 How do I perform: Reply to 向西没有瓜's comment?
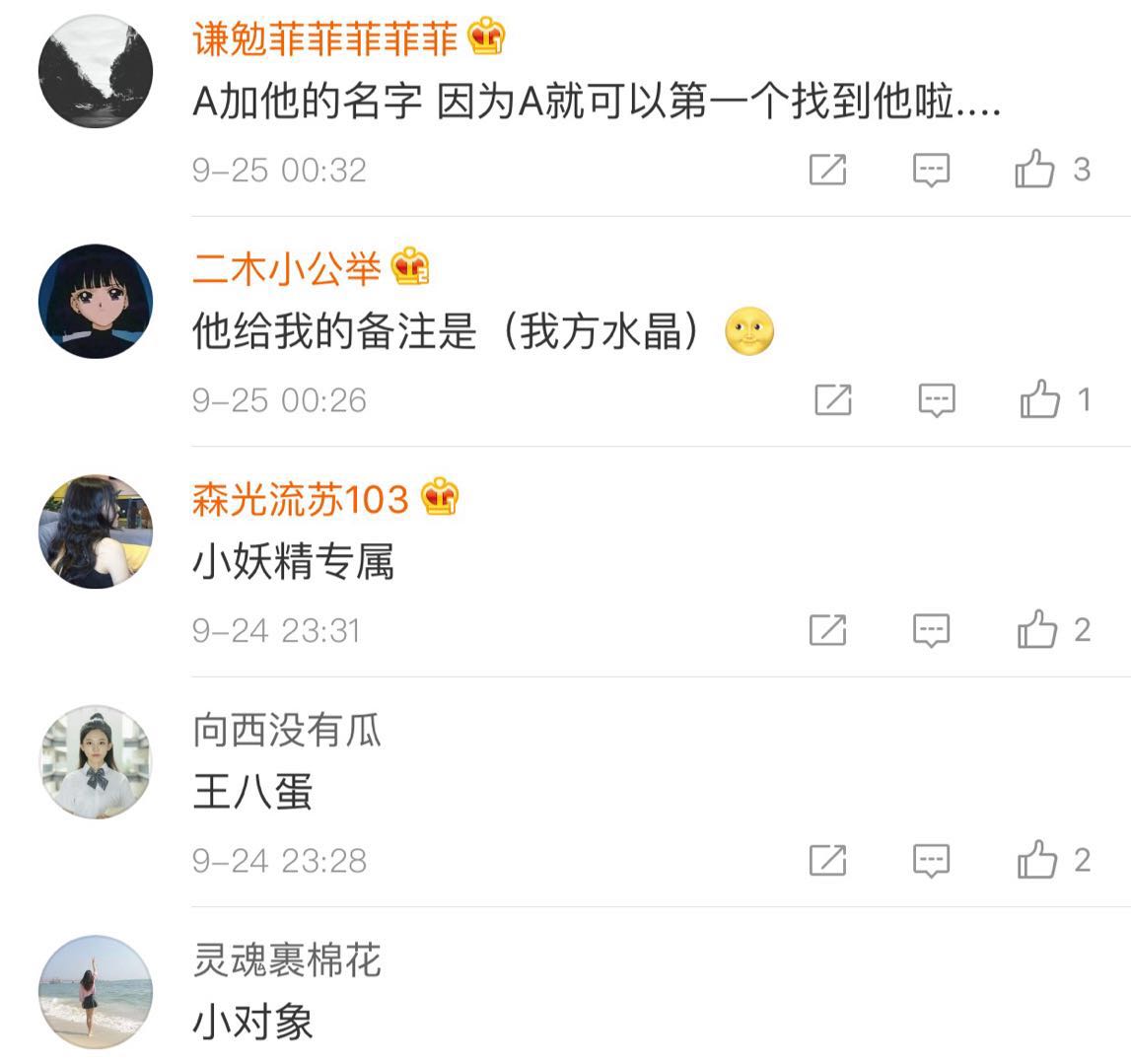coord(931,861)
